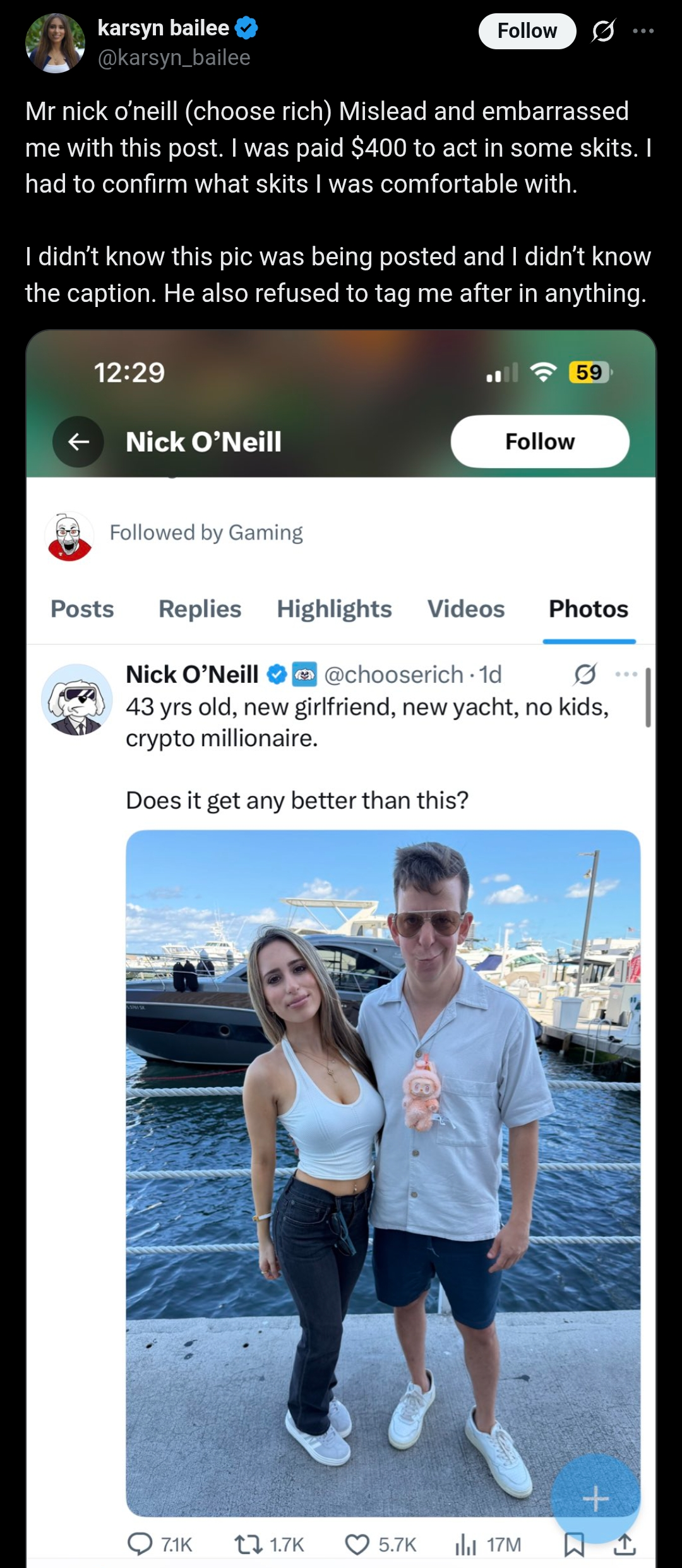Viewport: 682px width, 1568px height.
Task: Open the attached screenshot image
Action: point(341,948)
